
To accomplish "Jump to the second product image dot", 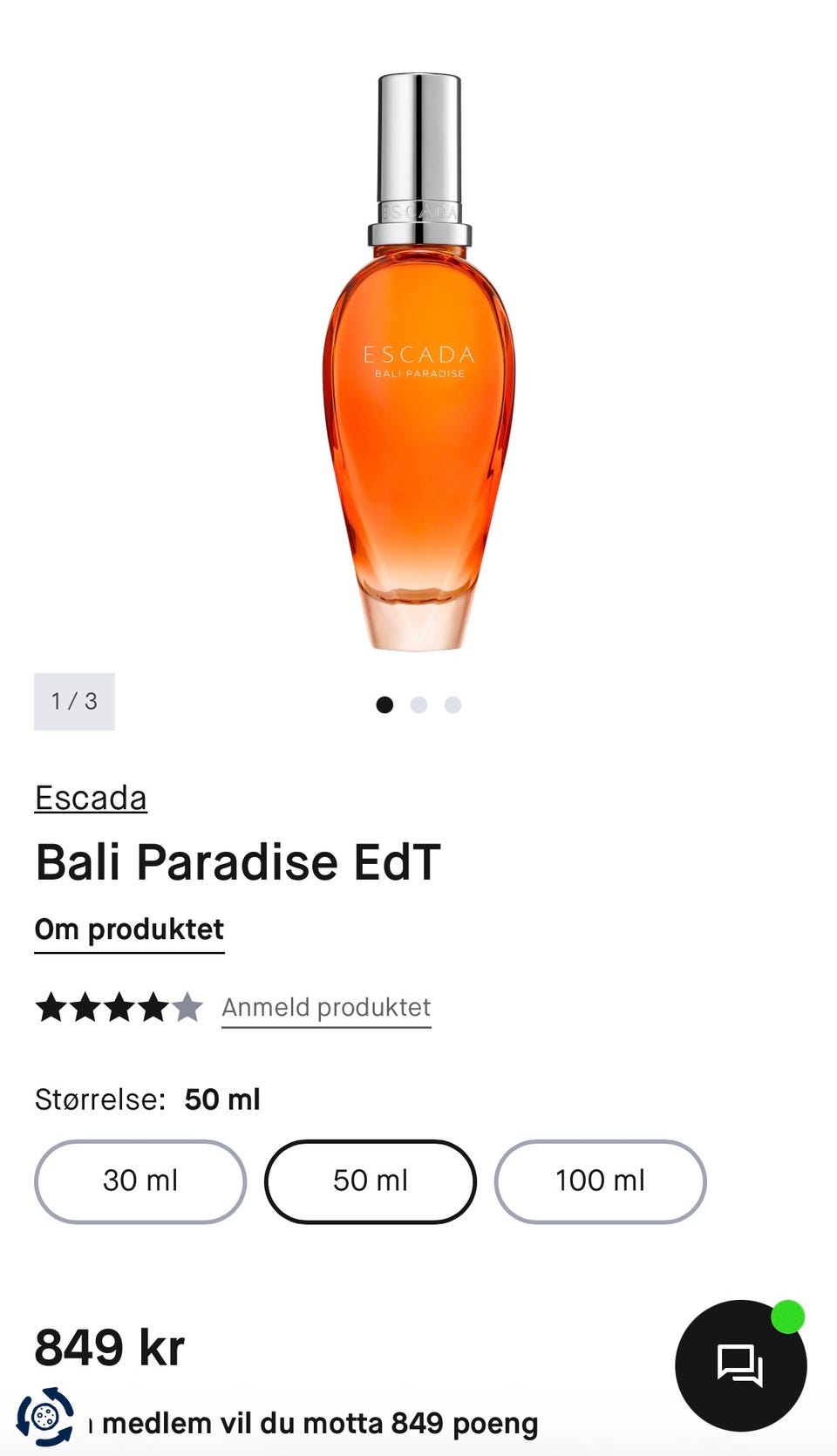I will [418, 704].
